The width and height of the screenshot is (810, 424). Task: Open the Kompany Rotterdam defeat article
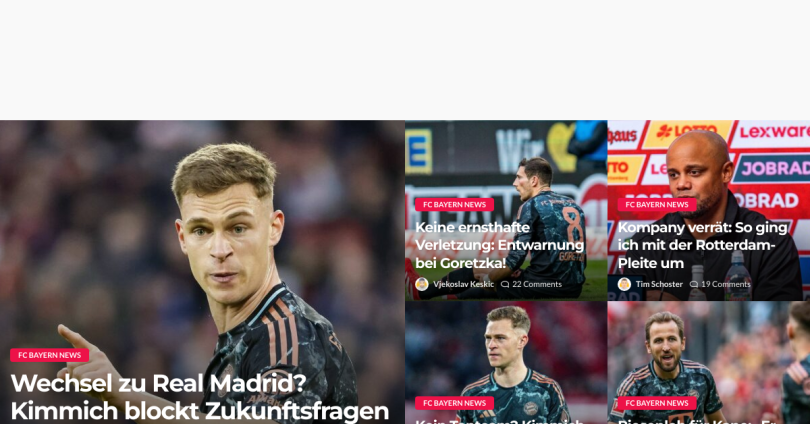coord(702,245)
